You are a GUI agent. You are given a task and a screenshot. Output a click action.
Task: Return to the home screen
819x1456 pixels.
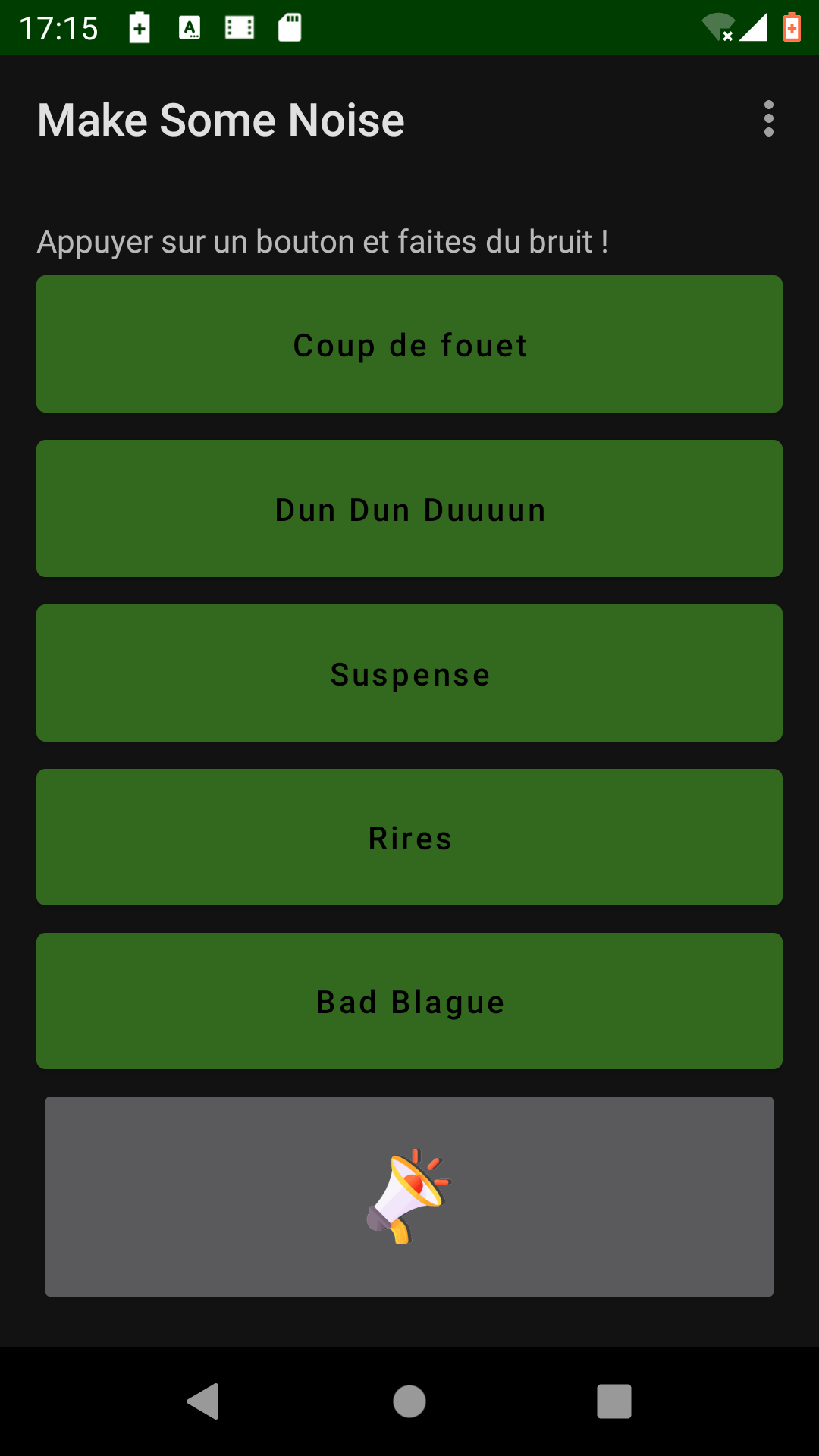tap(409, 1401)
